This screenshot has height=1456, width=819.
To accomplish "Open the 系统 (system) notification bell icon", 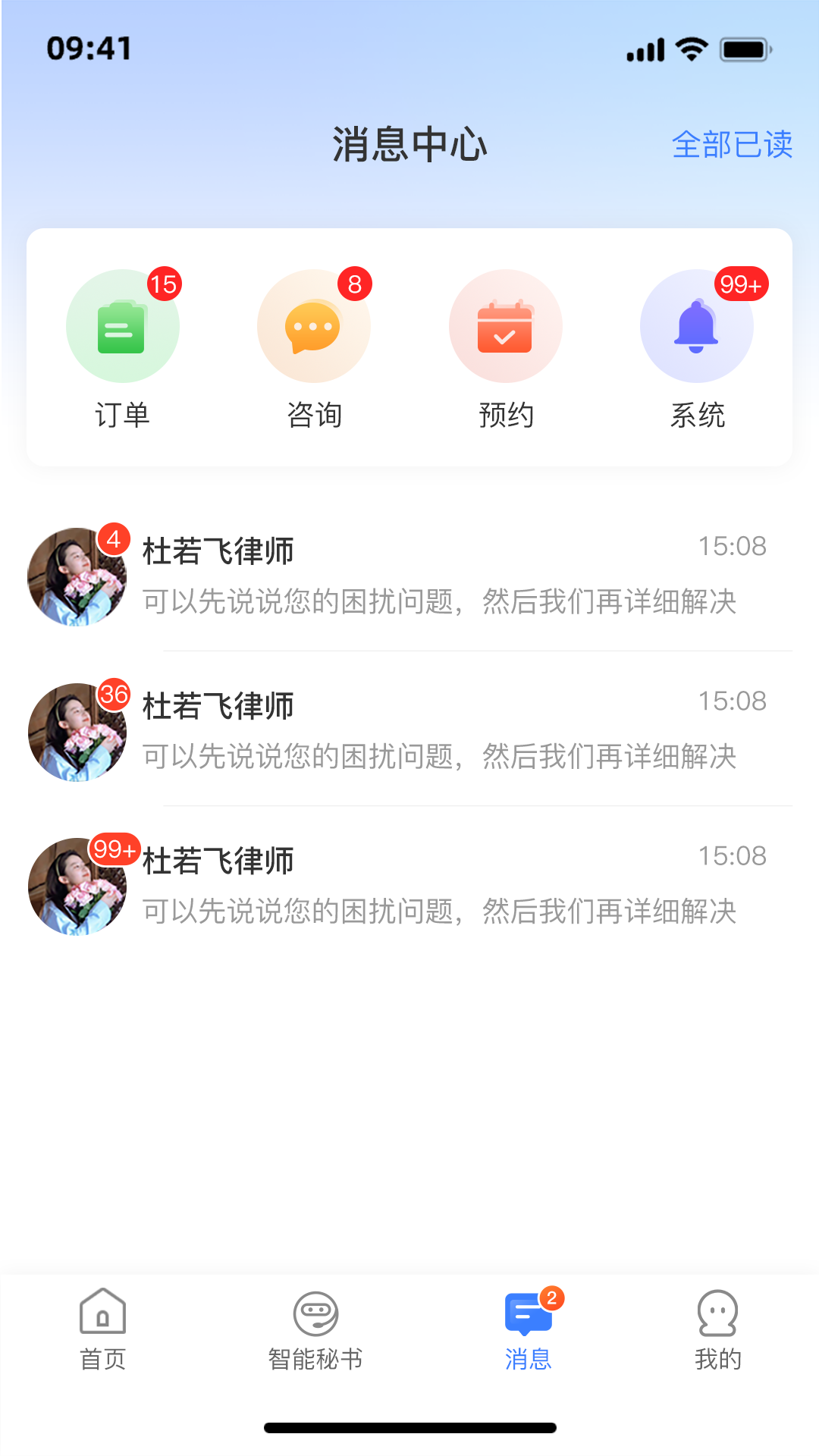I will pyautogui.click(x=696, y=326).
